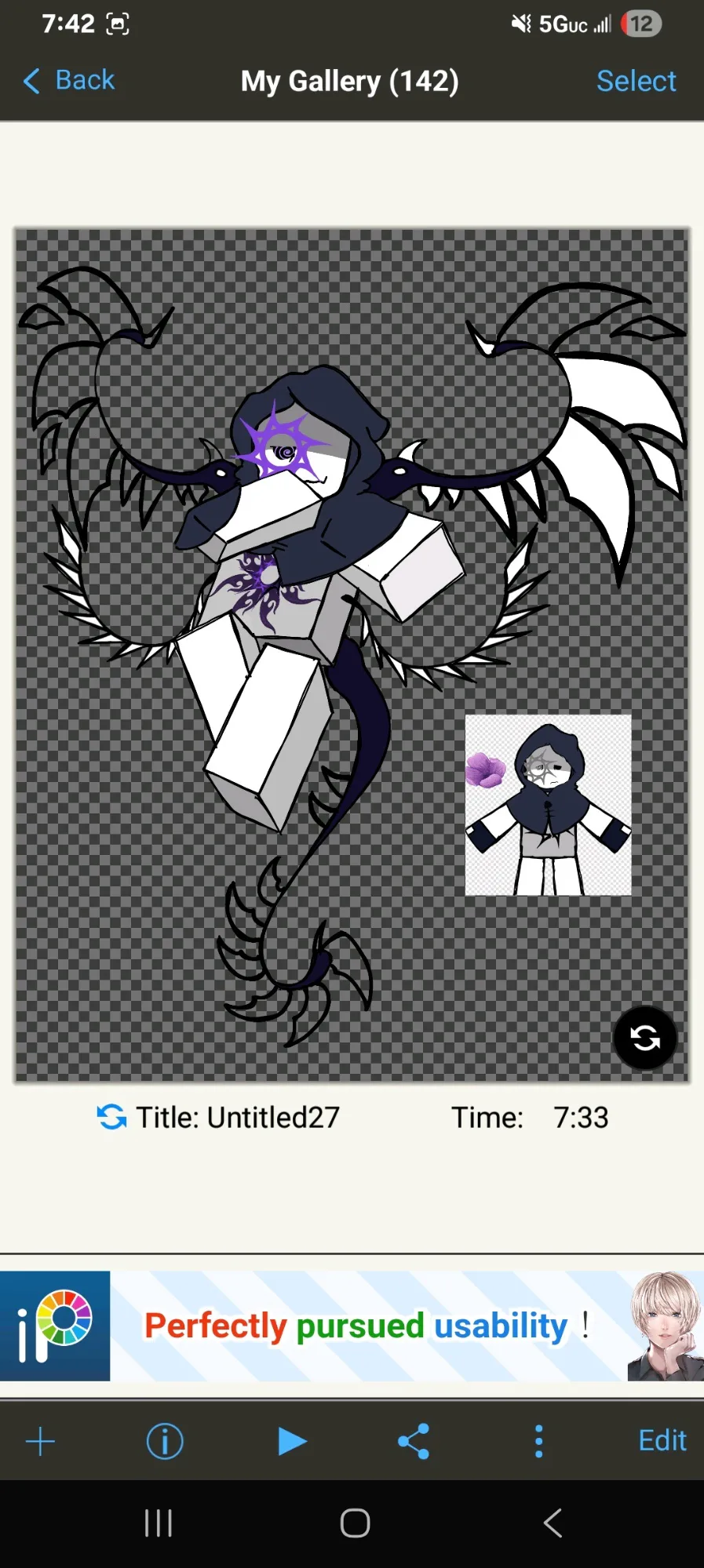Go back from My Gallery

coord(69,81)
